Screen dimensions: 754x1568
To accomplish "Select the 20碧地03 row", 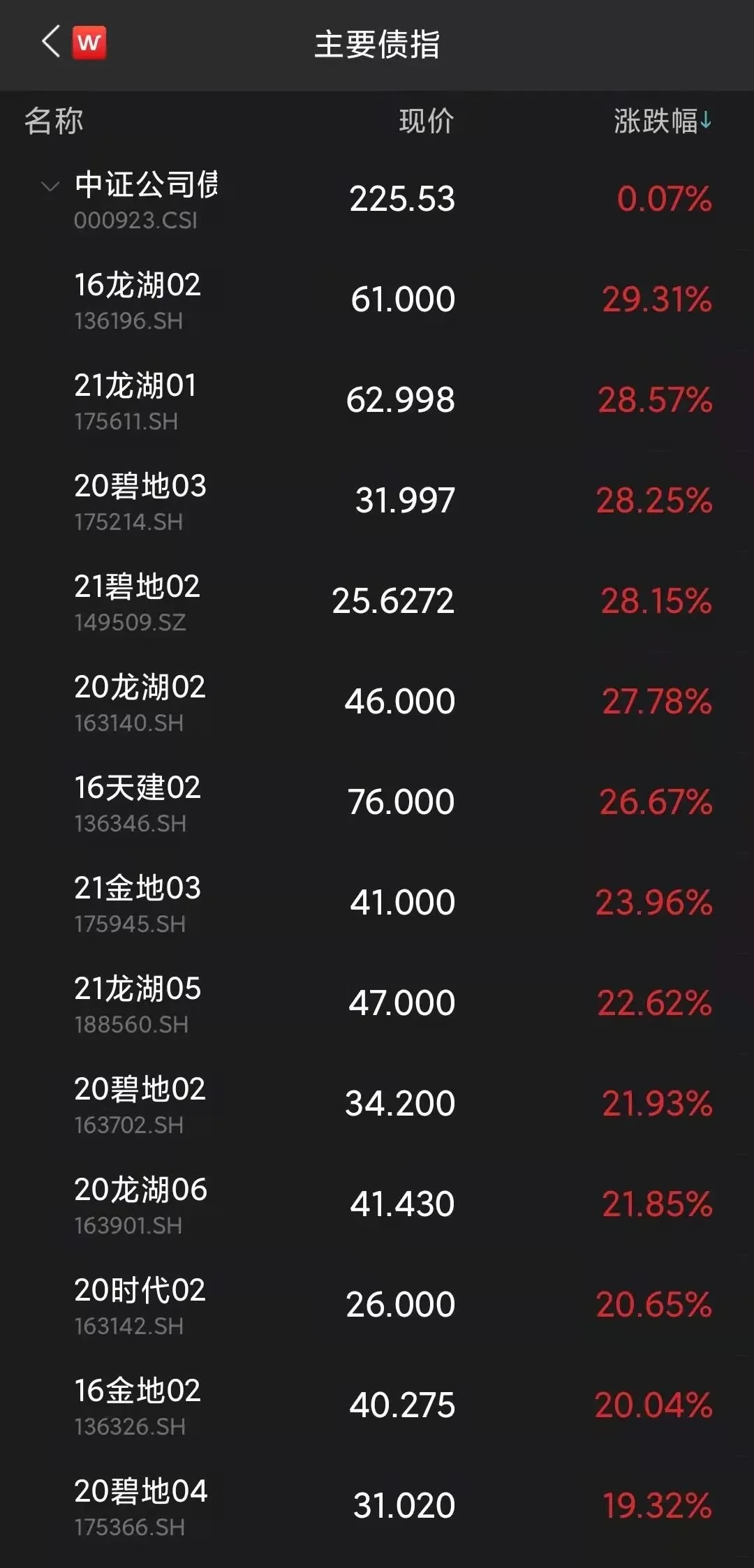I will (377, 501).
